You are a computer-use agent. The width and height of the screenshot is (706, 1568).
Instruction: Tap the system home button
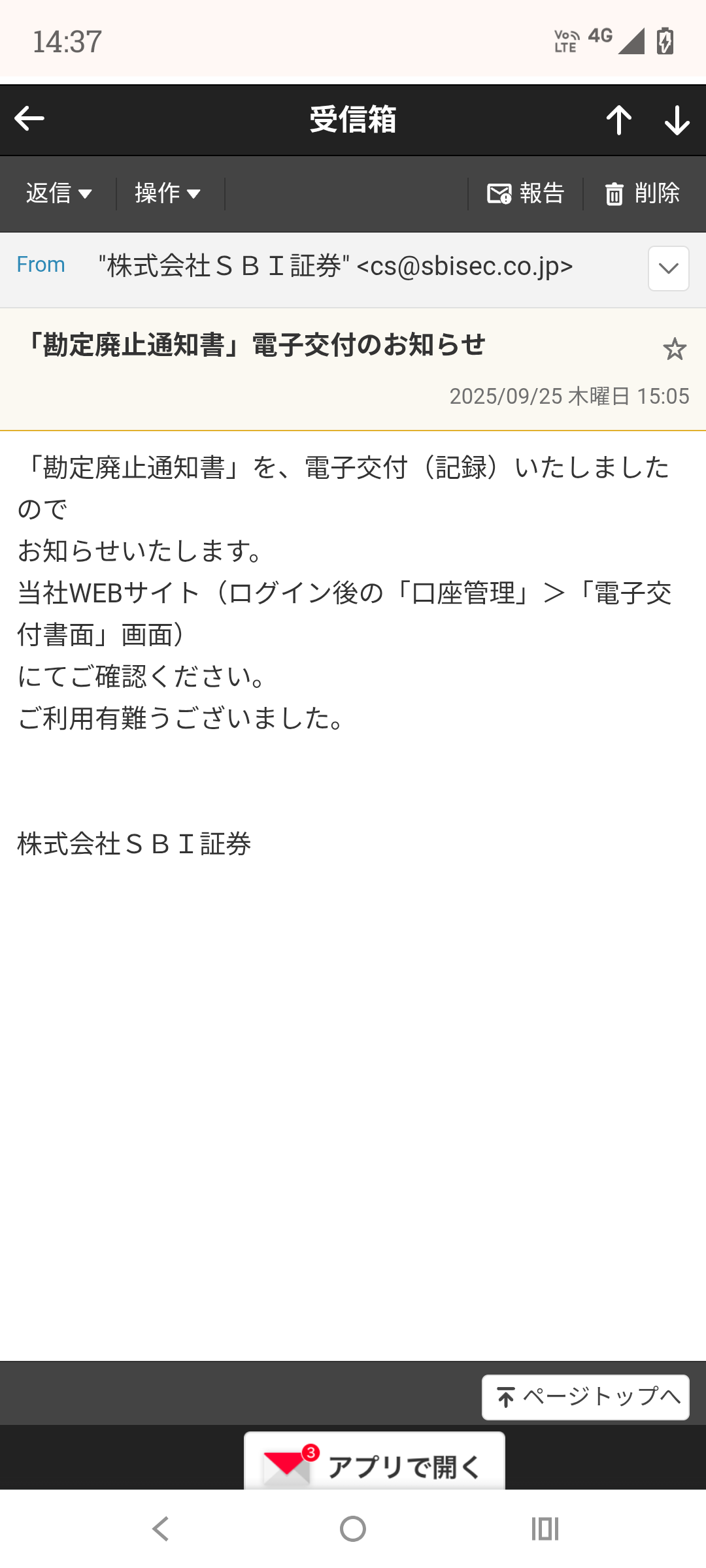click(x=353, y=1529)
